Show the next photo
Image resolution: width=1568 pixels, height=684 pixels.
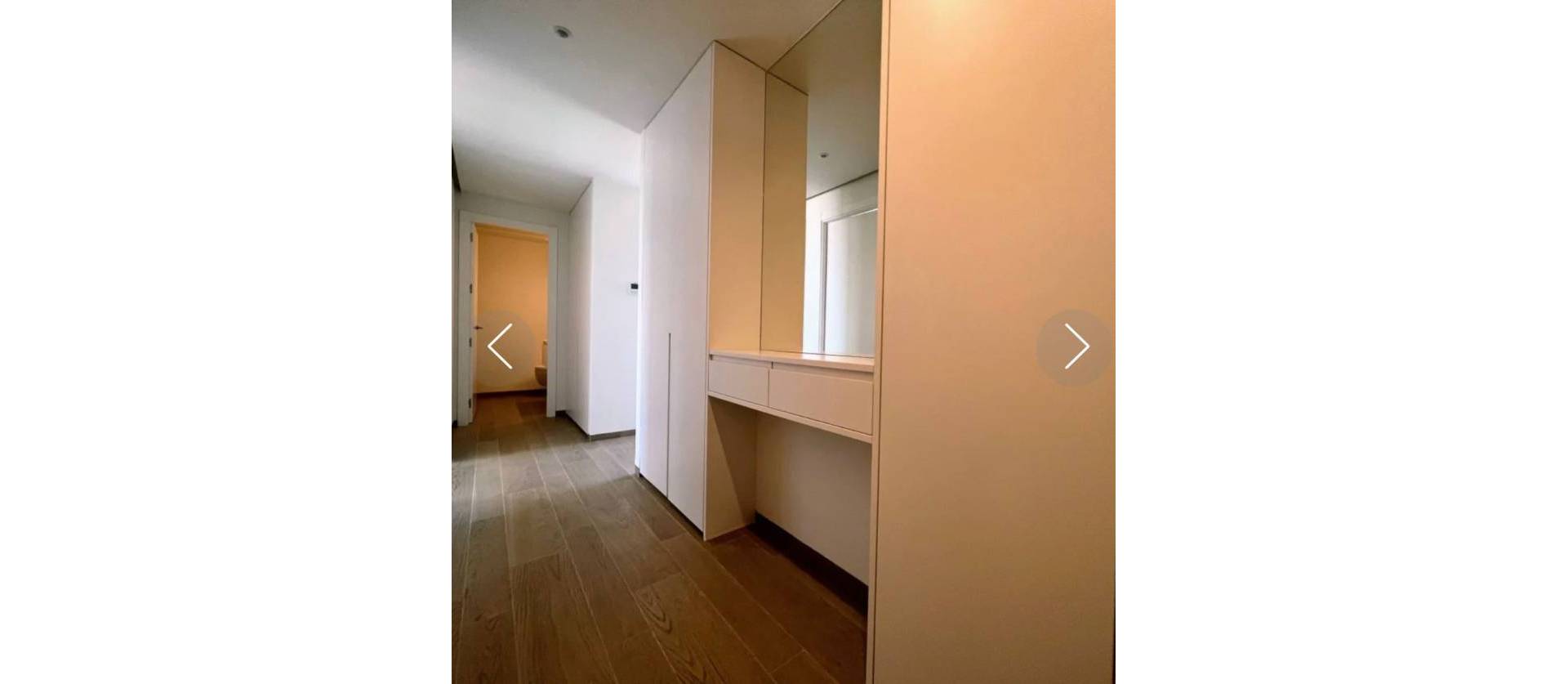pos(1075,346)
